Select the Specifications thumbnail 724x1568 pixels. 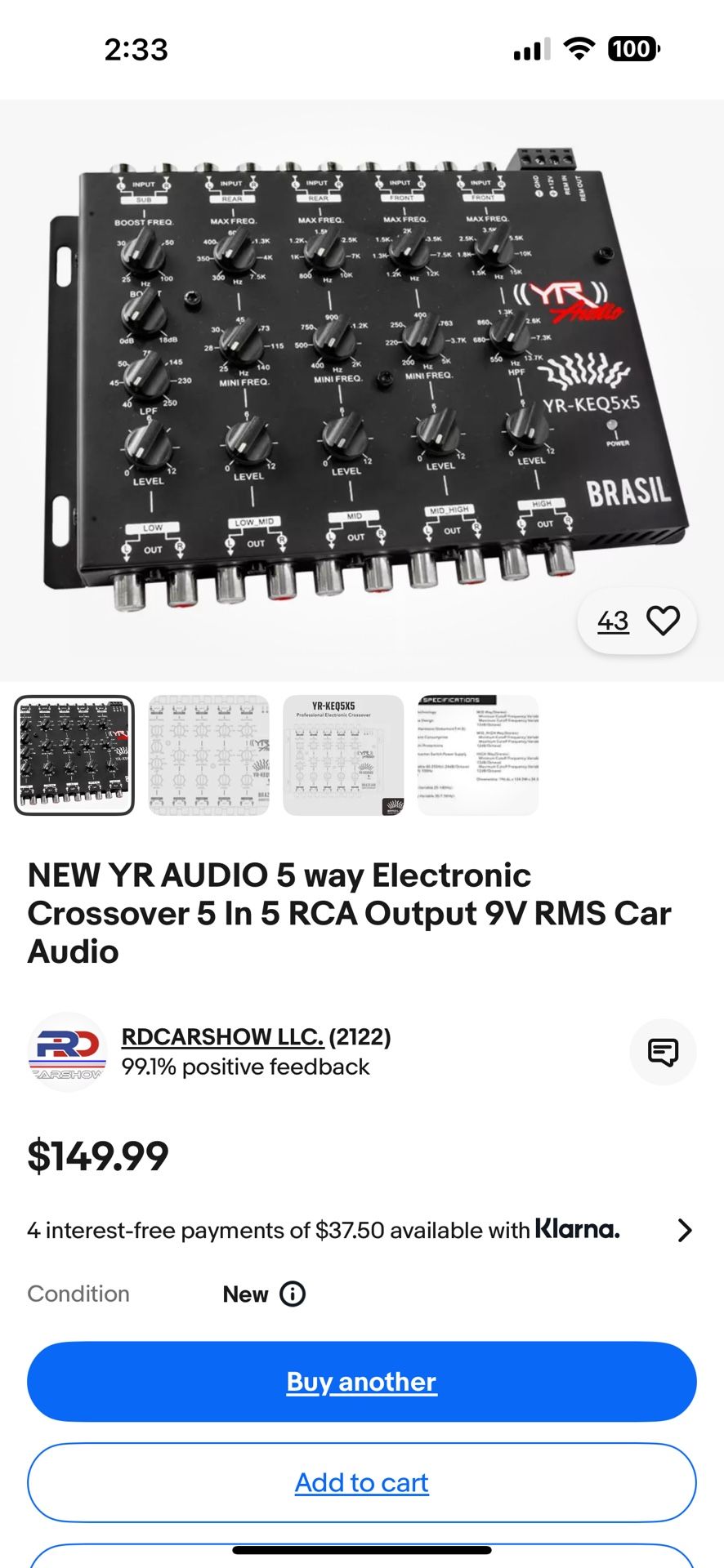(478, 755)
